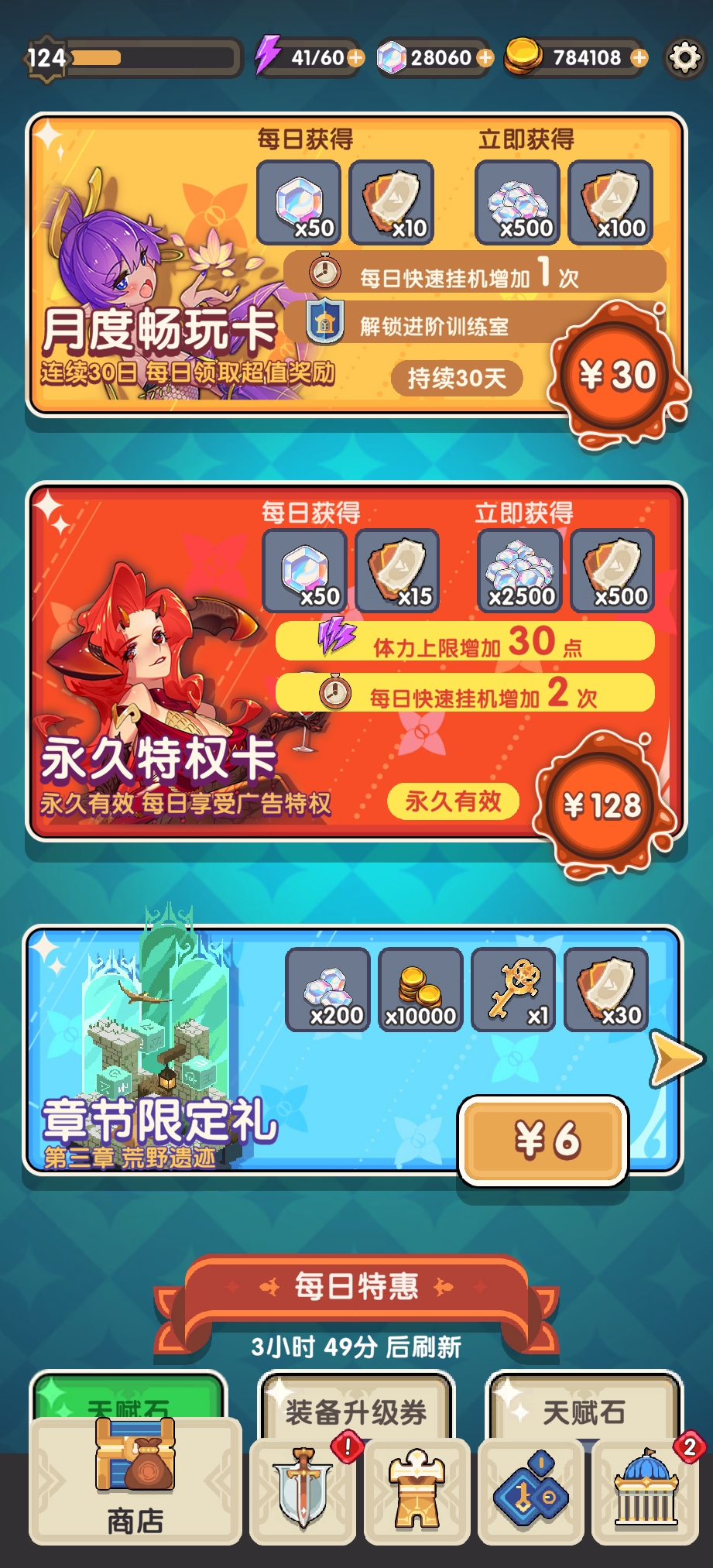Purchase the permanent privilege card for ¥128
This screenshot has width=713, height=1568.
[603, 806]
